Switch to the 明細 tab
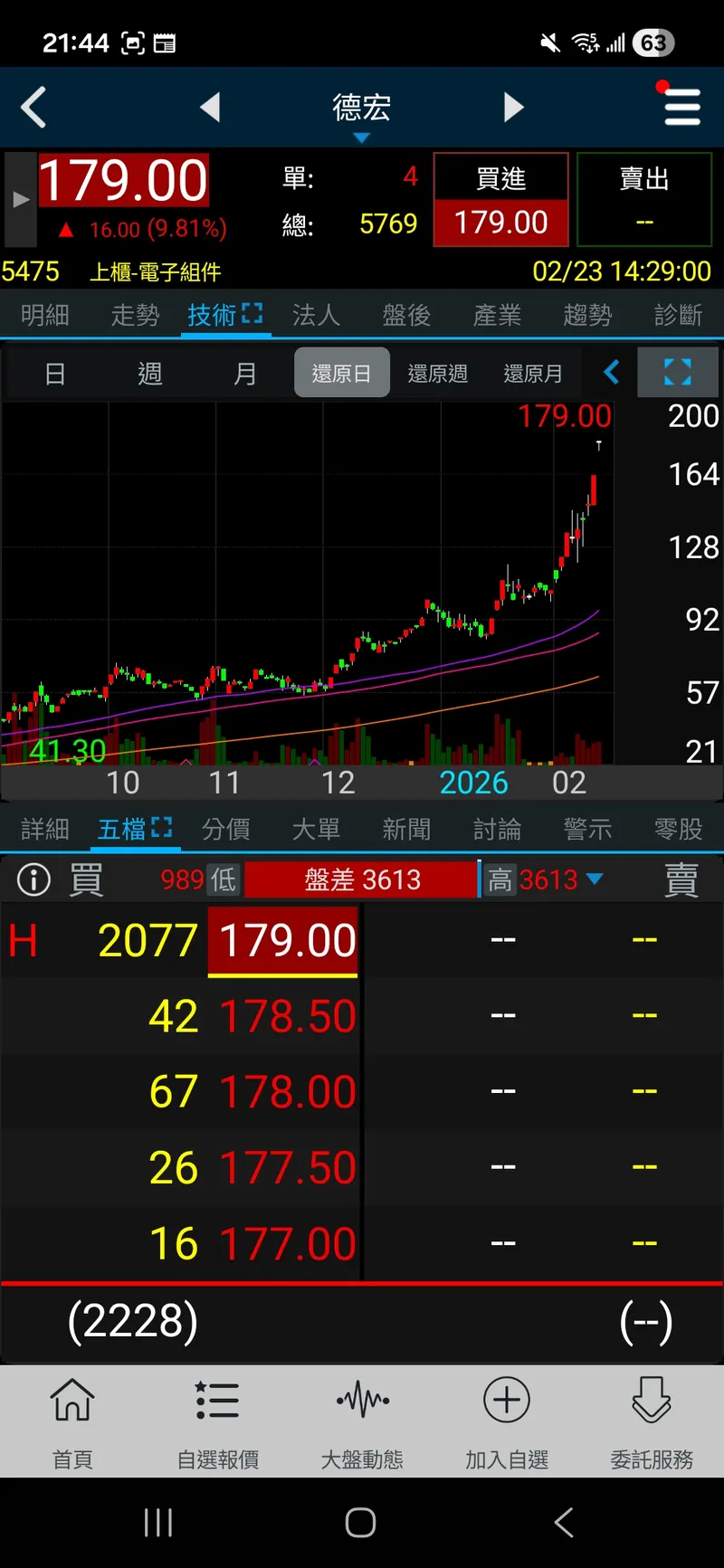 coord(45,315)
